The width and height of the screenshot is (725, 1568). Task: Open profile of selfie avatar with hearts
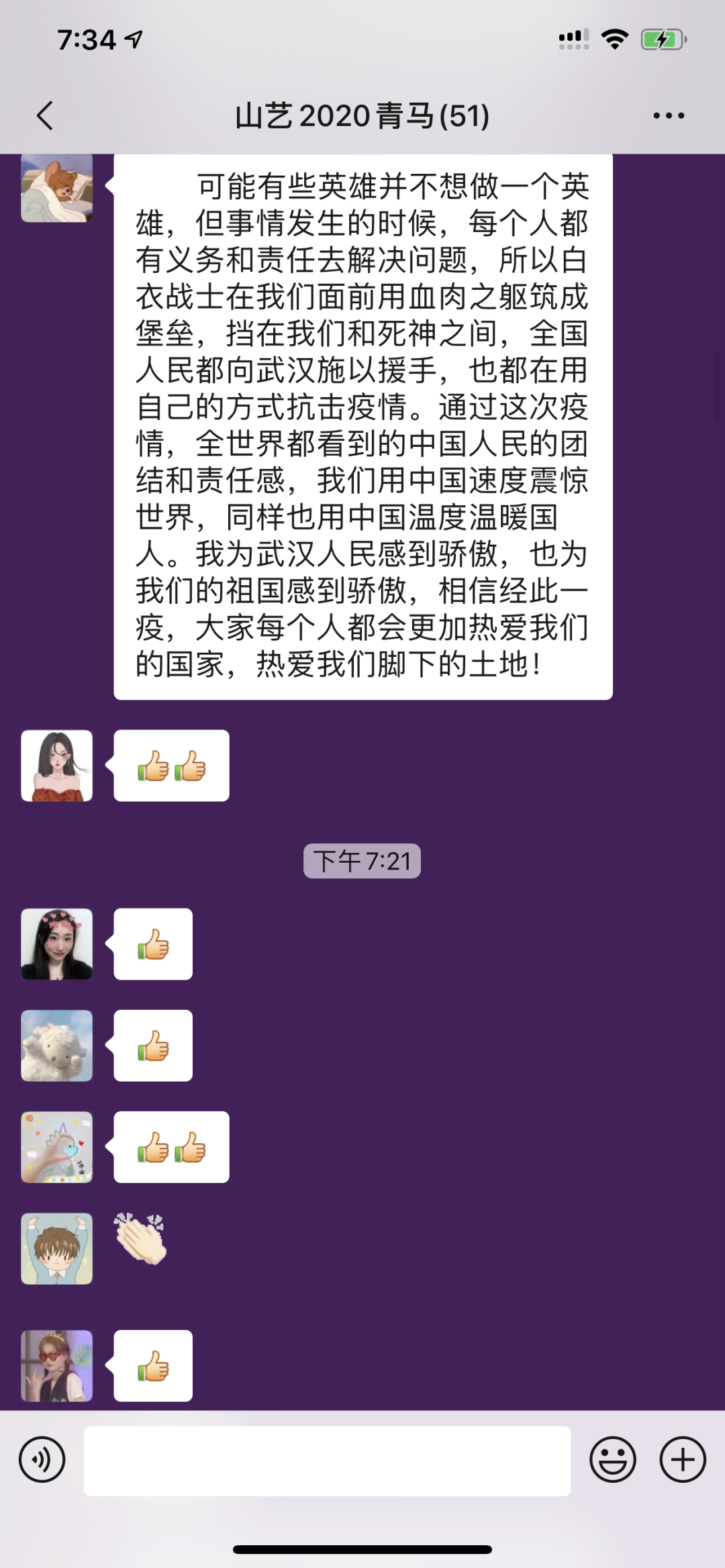tap(57, 944)
